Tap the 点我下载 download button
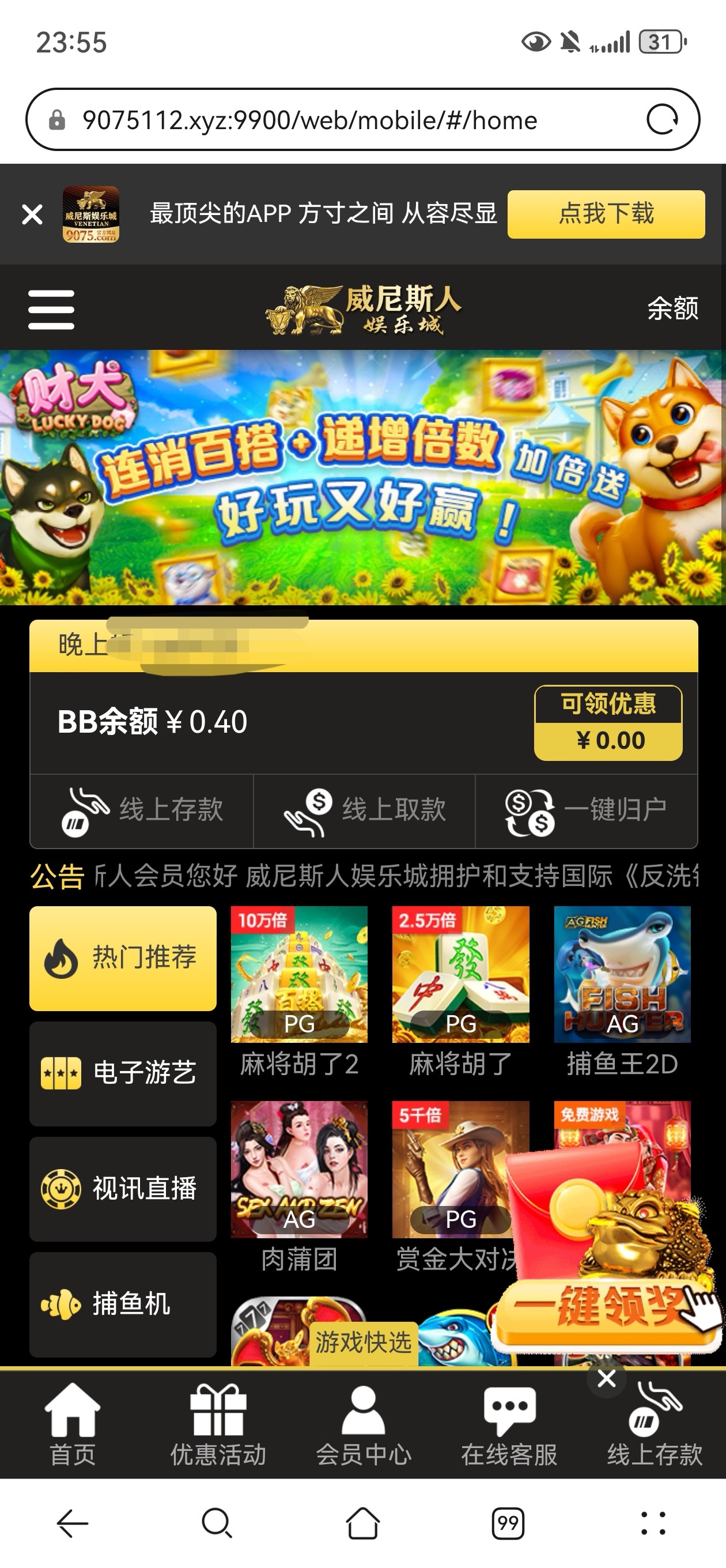 coord(606,214)
